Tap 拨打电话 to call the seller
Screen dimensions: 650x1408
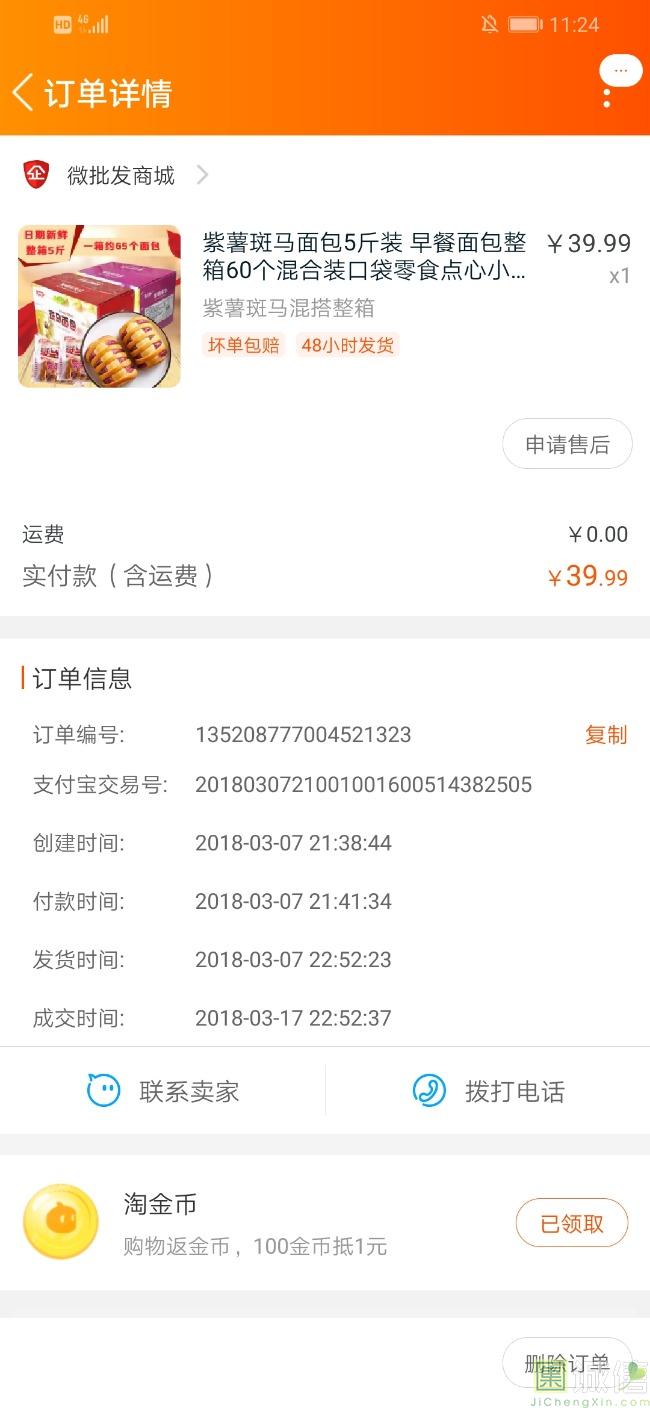[488, 1091]
